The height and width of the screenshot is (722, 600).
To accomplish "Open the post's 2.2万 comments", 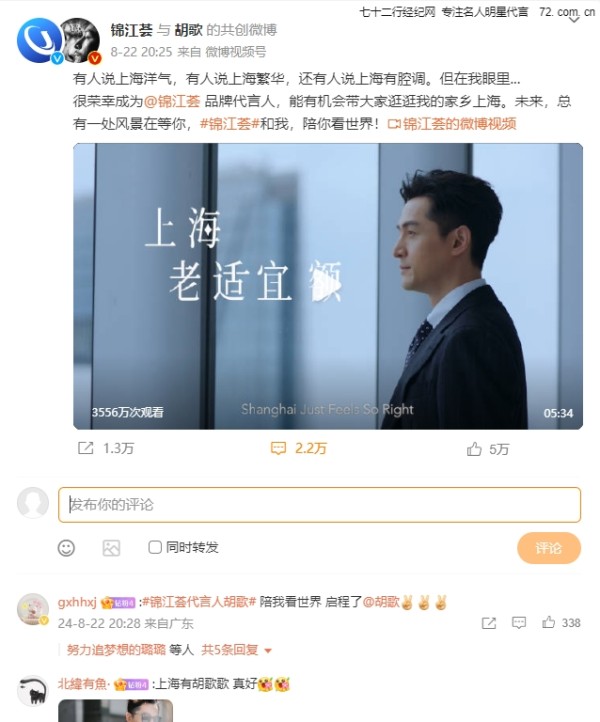I will click(x=298, y=449).
